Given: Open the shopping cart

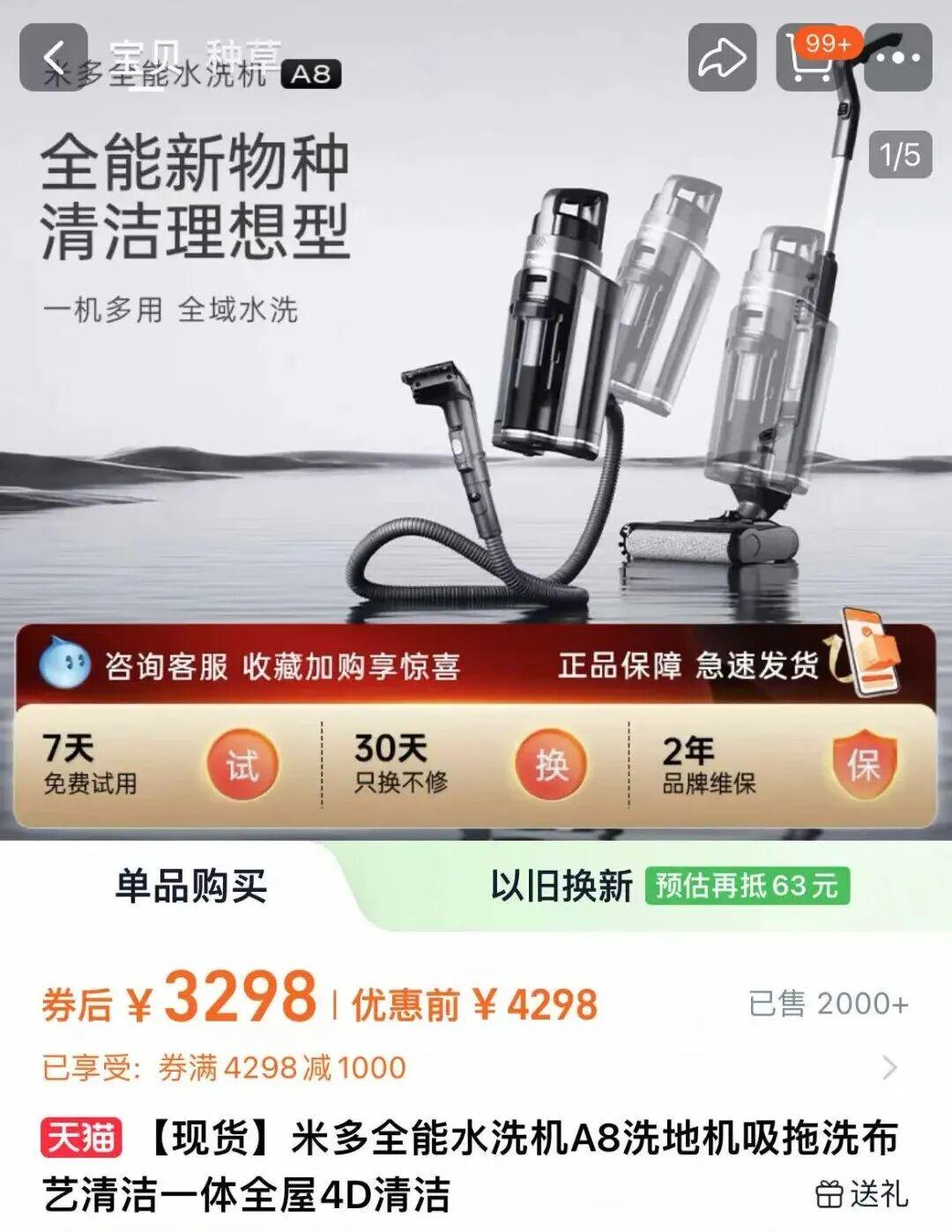Looking at the screenshot, I should [x=809, y=58].
